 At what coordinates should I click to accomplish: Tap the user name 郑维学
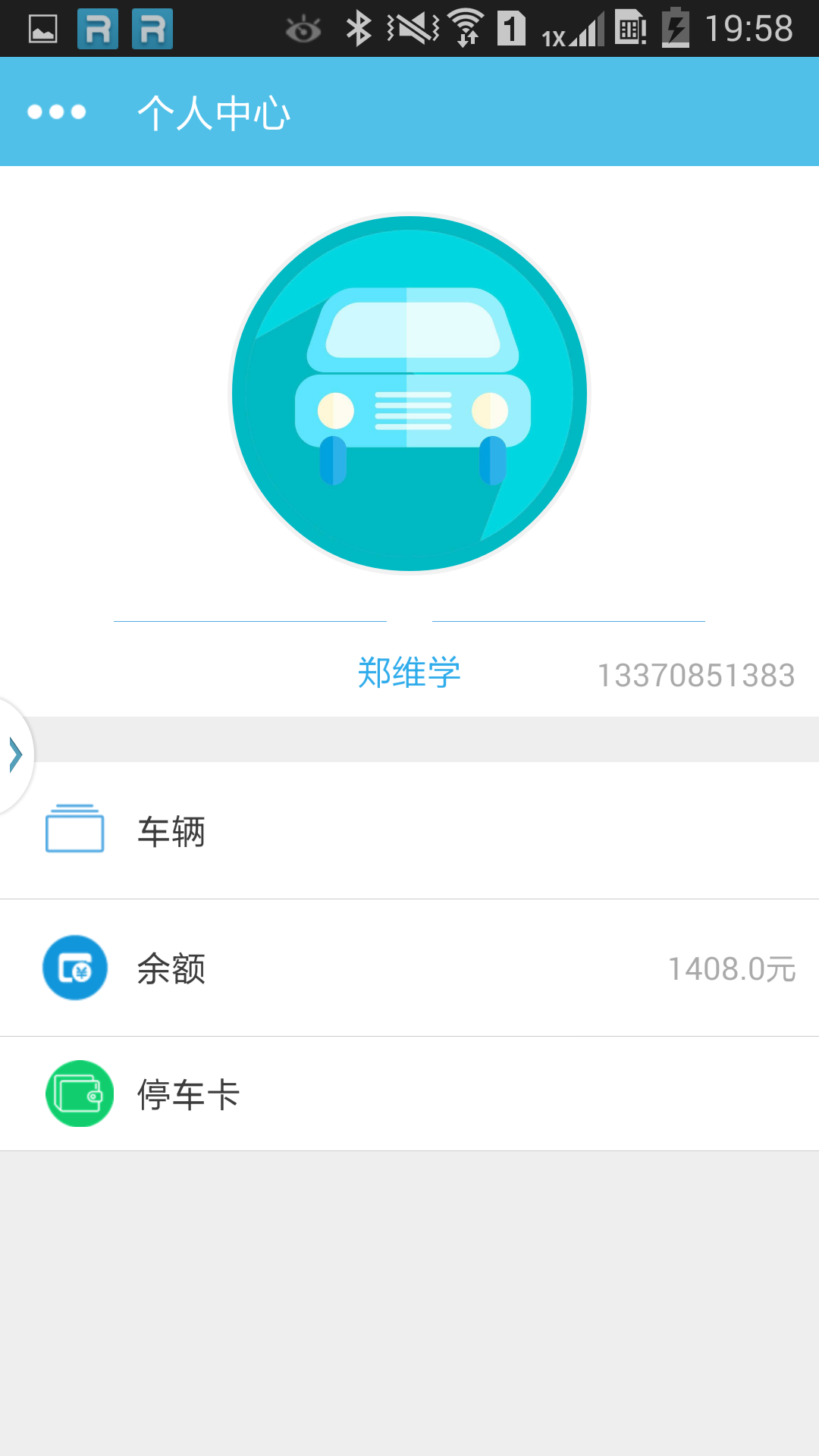409,673
